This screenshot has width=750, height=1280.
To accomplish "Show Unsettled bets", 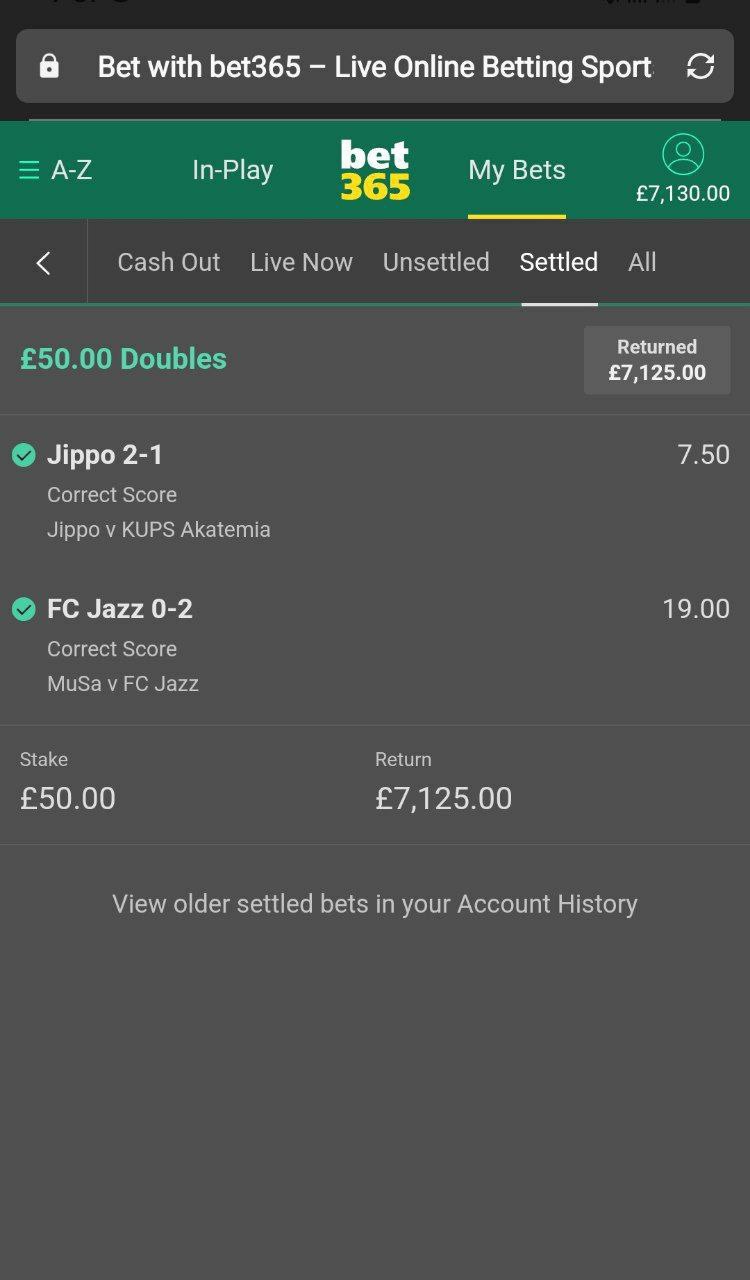I will pyautogui.click(x=436, y=262).
